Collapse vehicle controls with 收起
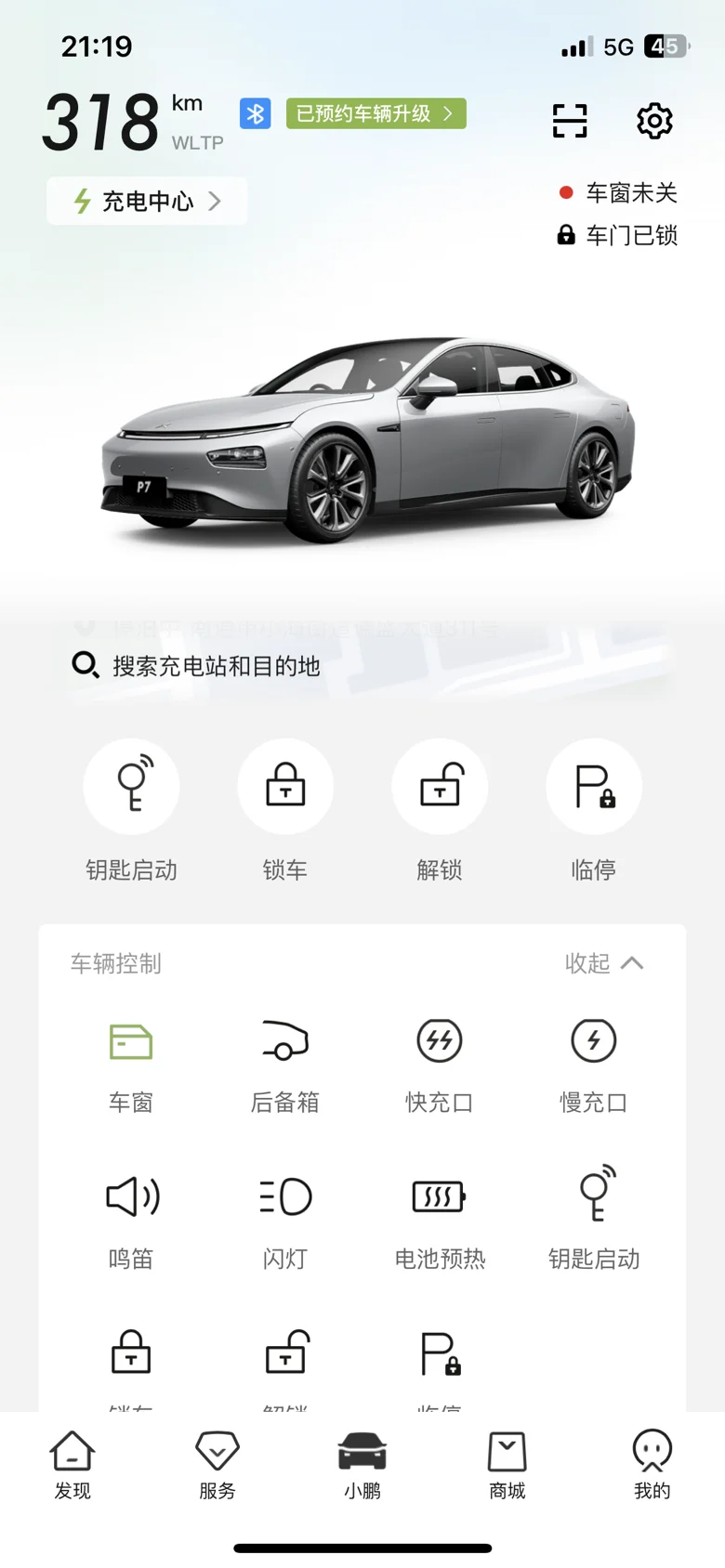The image size is (725, 1568). [604, 963]
